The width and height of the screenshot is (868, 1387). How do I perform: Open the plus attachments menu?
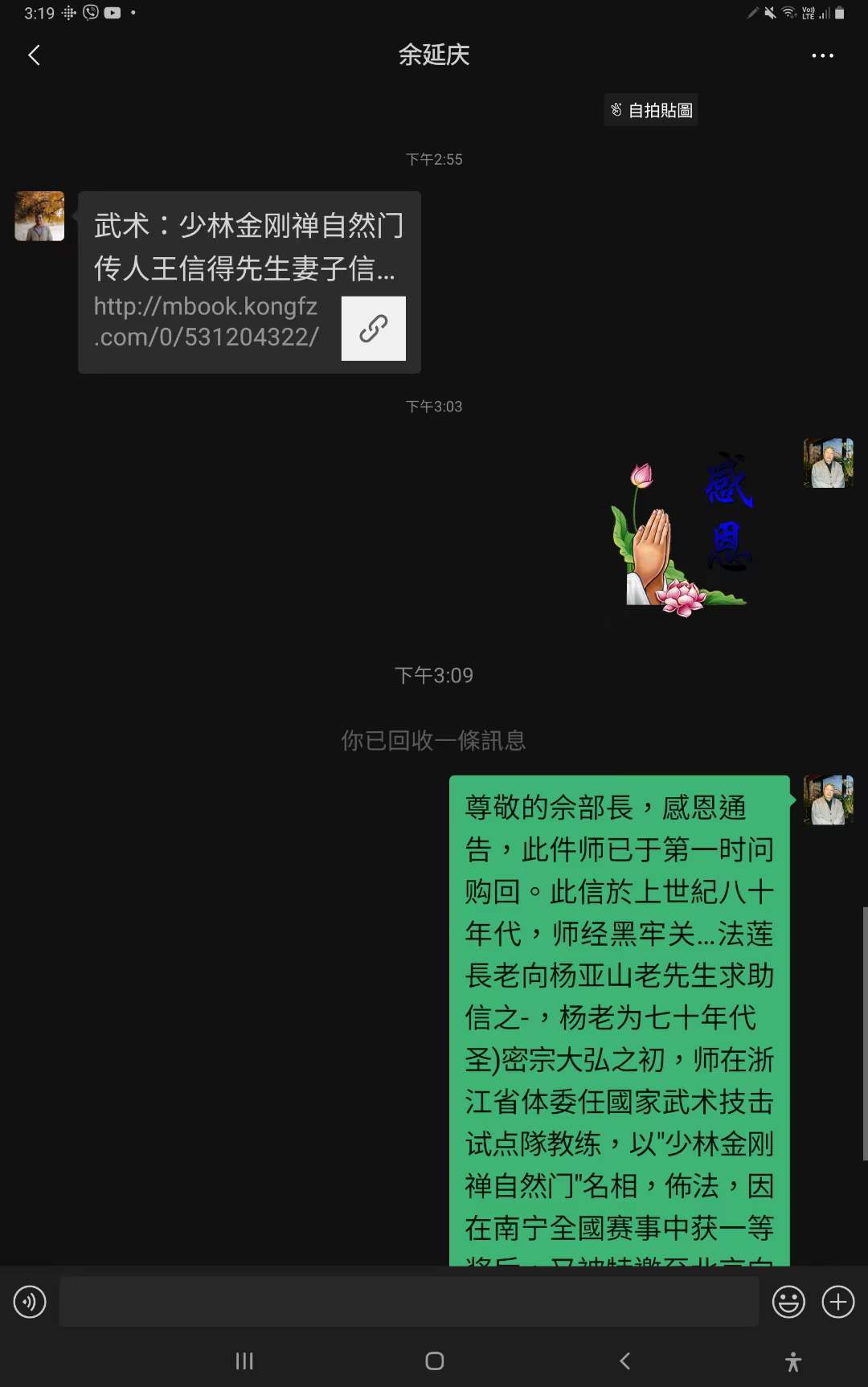coord(838,1302)
